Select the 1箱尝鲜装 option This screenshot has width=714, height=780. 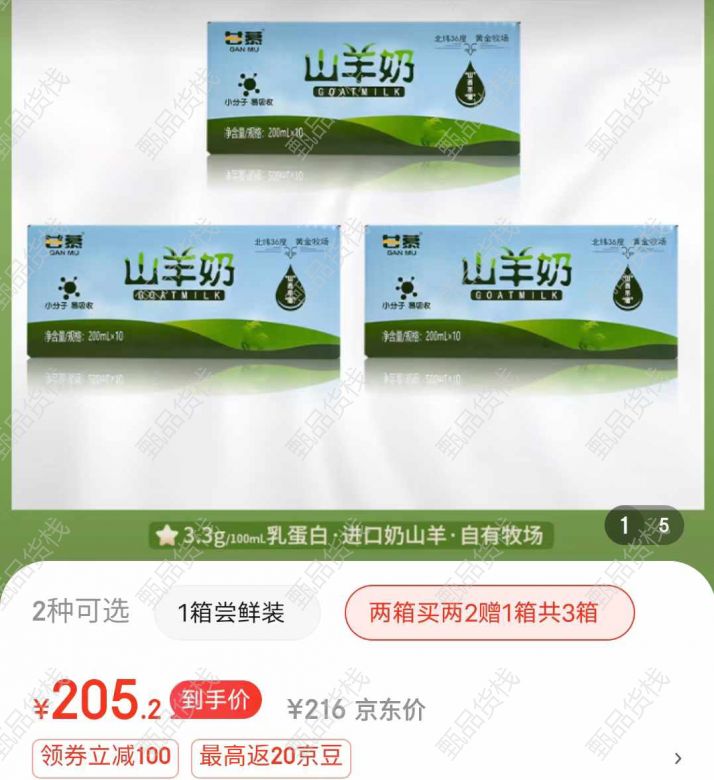(x=231, y=612)
